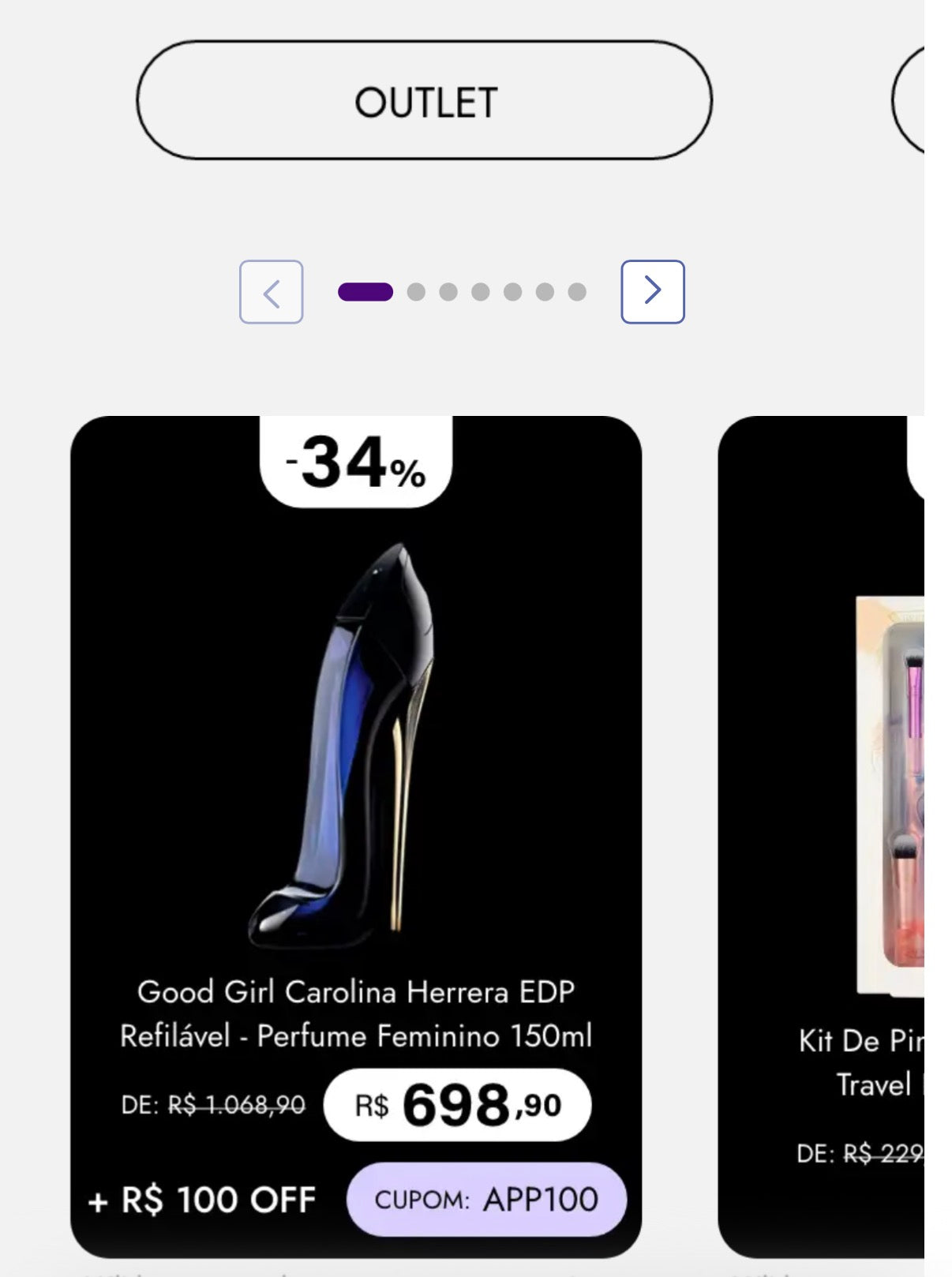The image size is (952, 1277).
Task: Tap the APP100 coupon chip
Action: point(486,1200)
